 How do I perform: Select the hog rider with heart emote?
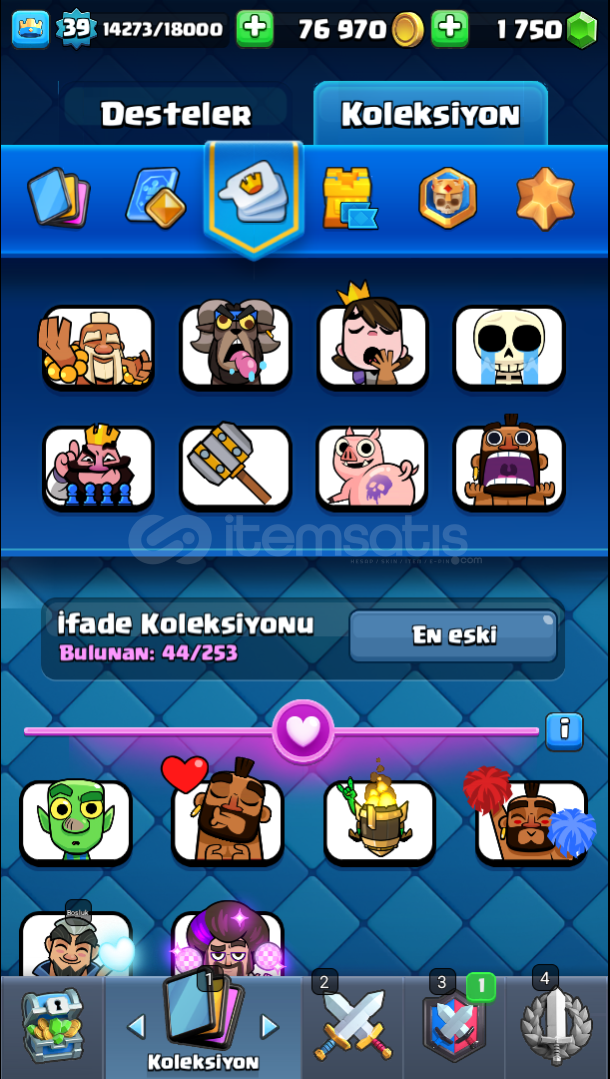point(228,821)
